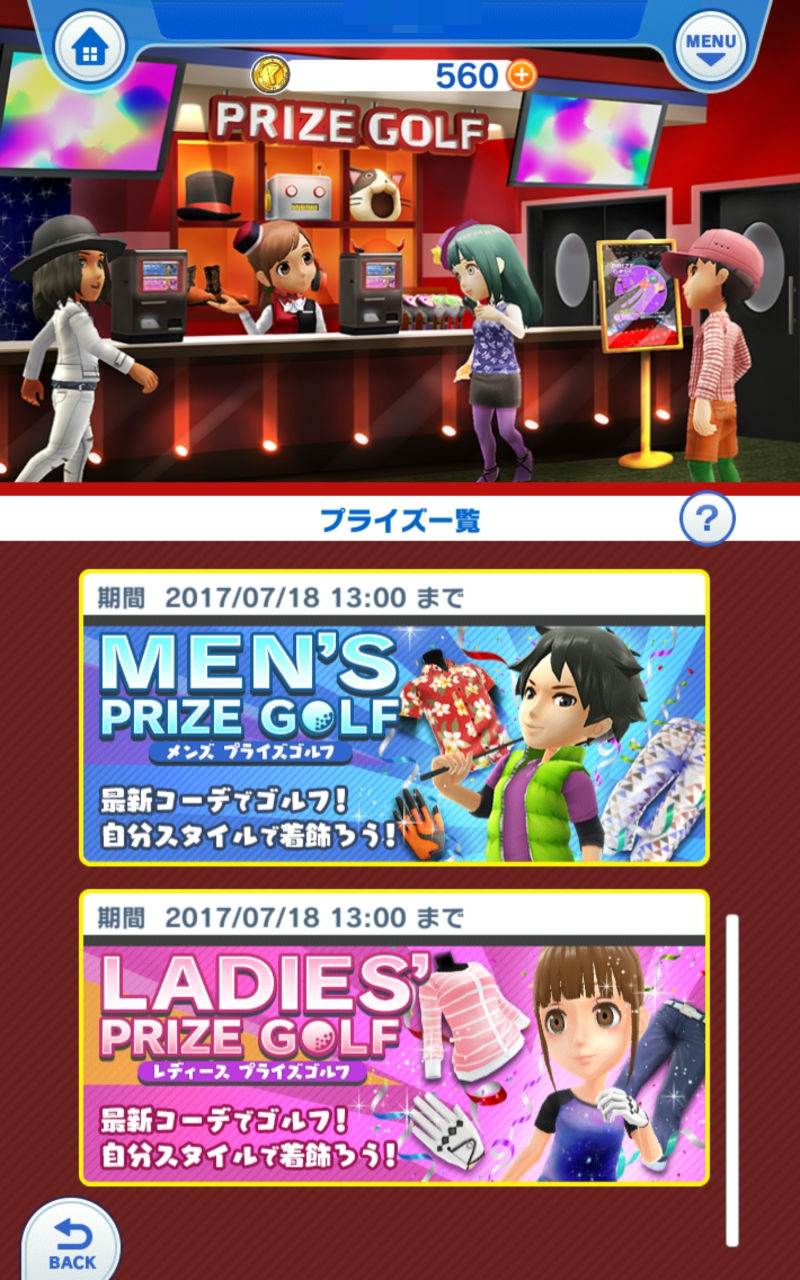The width and height of the screenshot is (800, 1280).
Task: Open the help question mark
Action: pos(707,519)
